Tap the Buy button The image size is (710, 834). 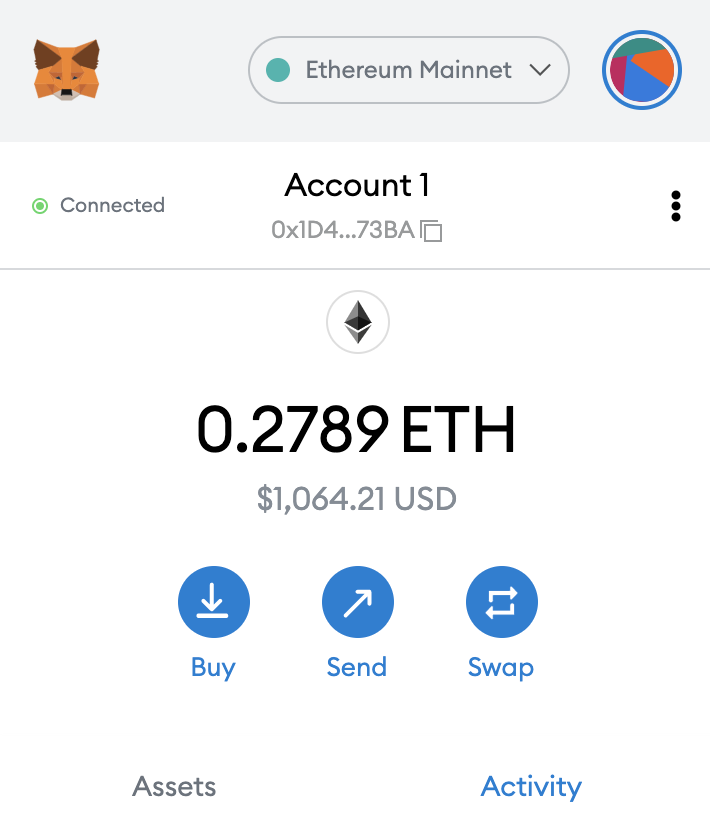coord(213,602)
